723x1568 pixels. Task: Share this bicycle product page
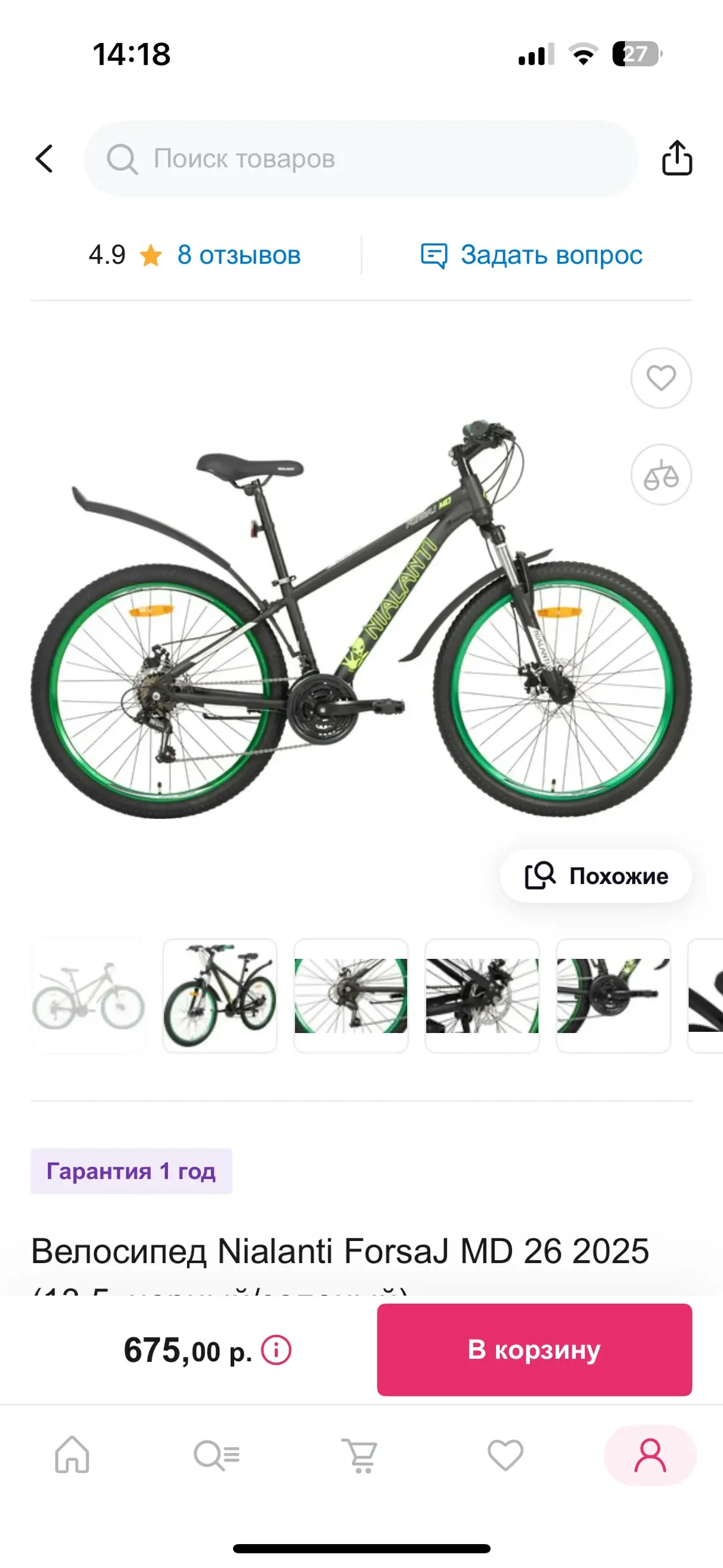coord(677,158)
